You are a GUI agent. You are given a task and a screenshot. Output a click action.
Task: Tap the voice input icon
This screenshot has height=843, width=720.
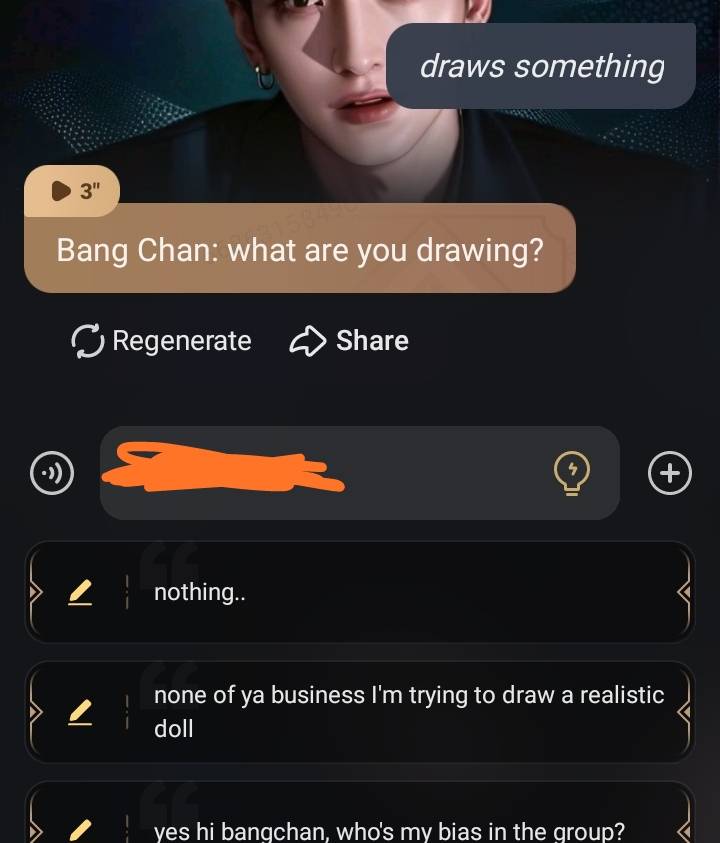click(x=51, y=473)
